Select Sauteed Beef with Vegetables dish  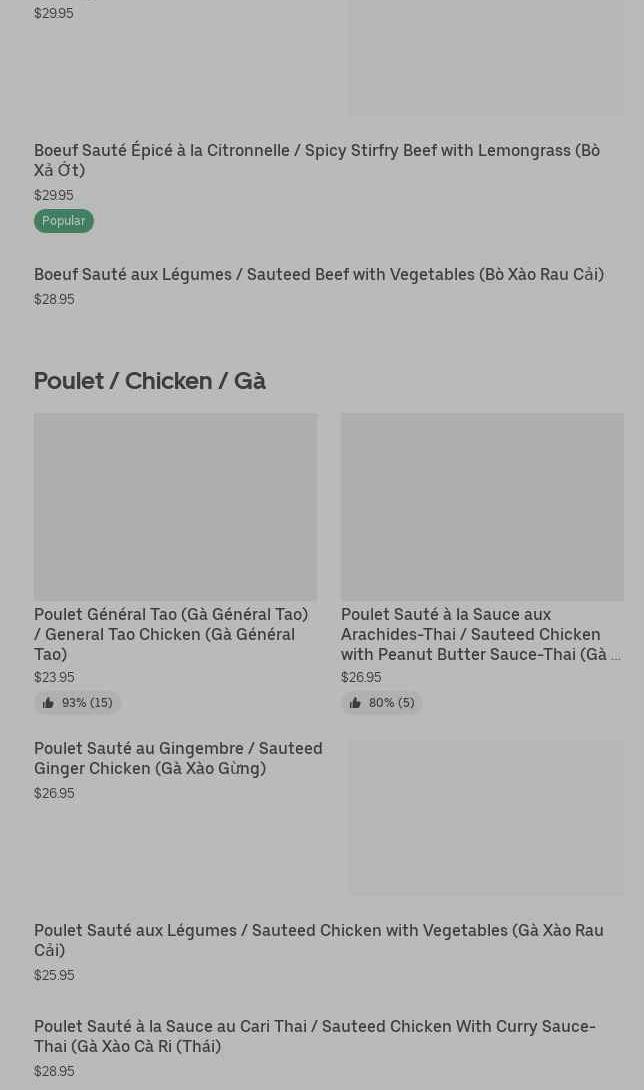click(318, 275)
